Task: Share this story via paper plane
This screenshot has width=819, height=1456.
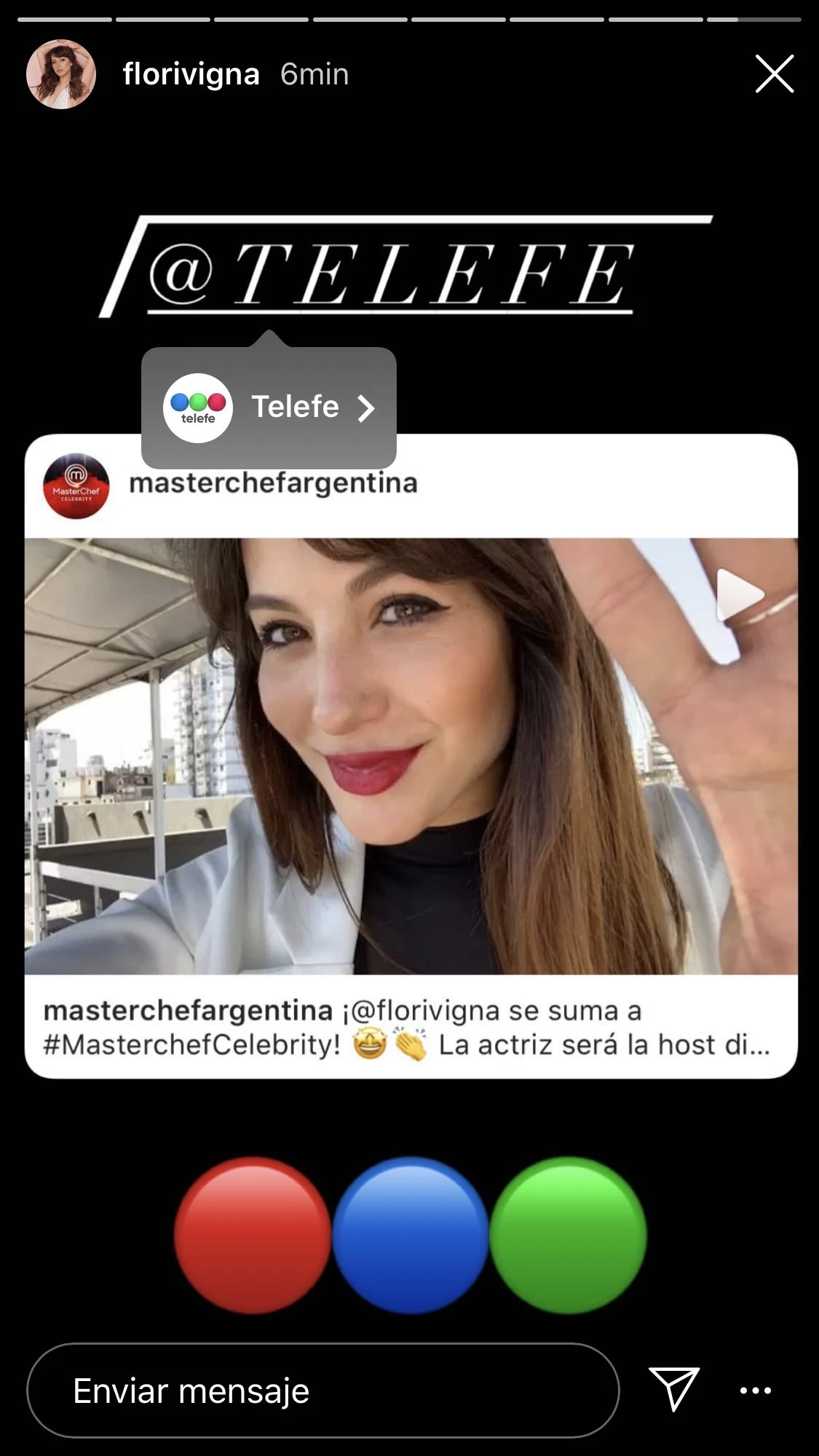Action: pos(673,1388)
